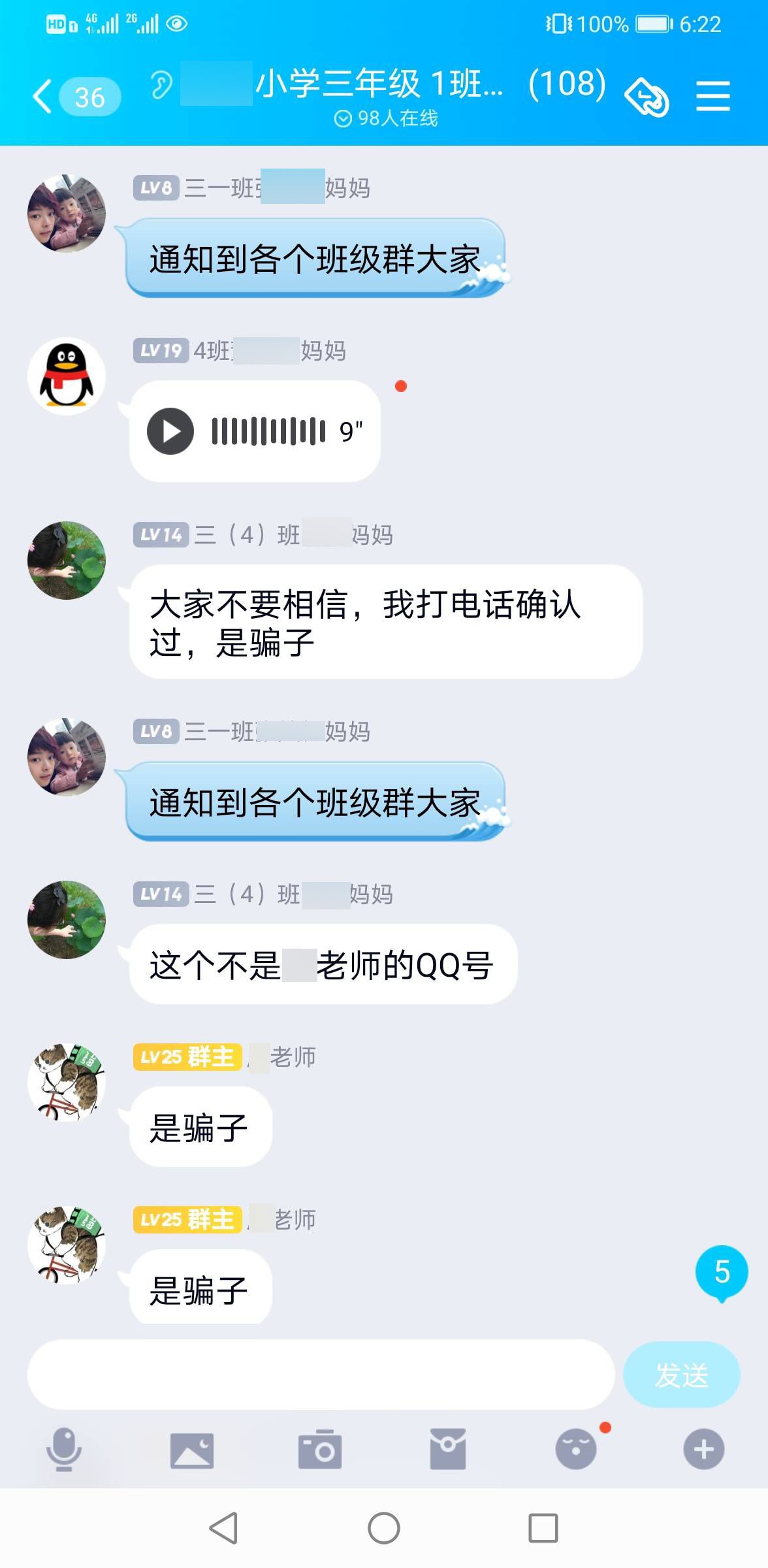Record a voice message with the microphone
Viewport: 768px width, 1568px height.
click(64, 1449)
